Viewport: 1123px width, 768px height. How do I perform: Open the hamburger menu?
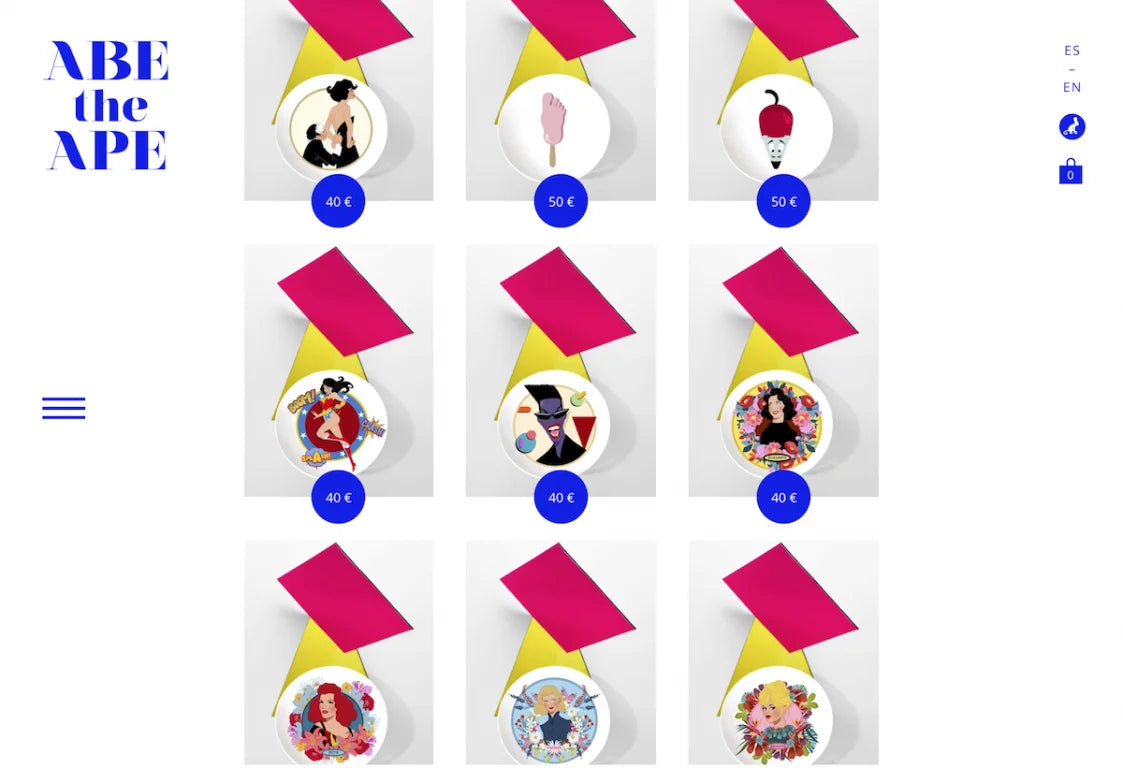pos(63,408)
